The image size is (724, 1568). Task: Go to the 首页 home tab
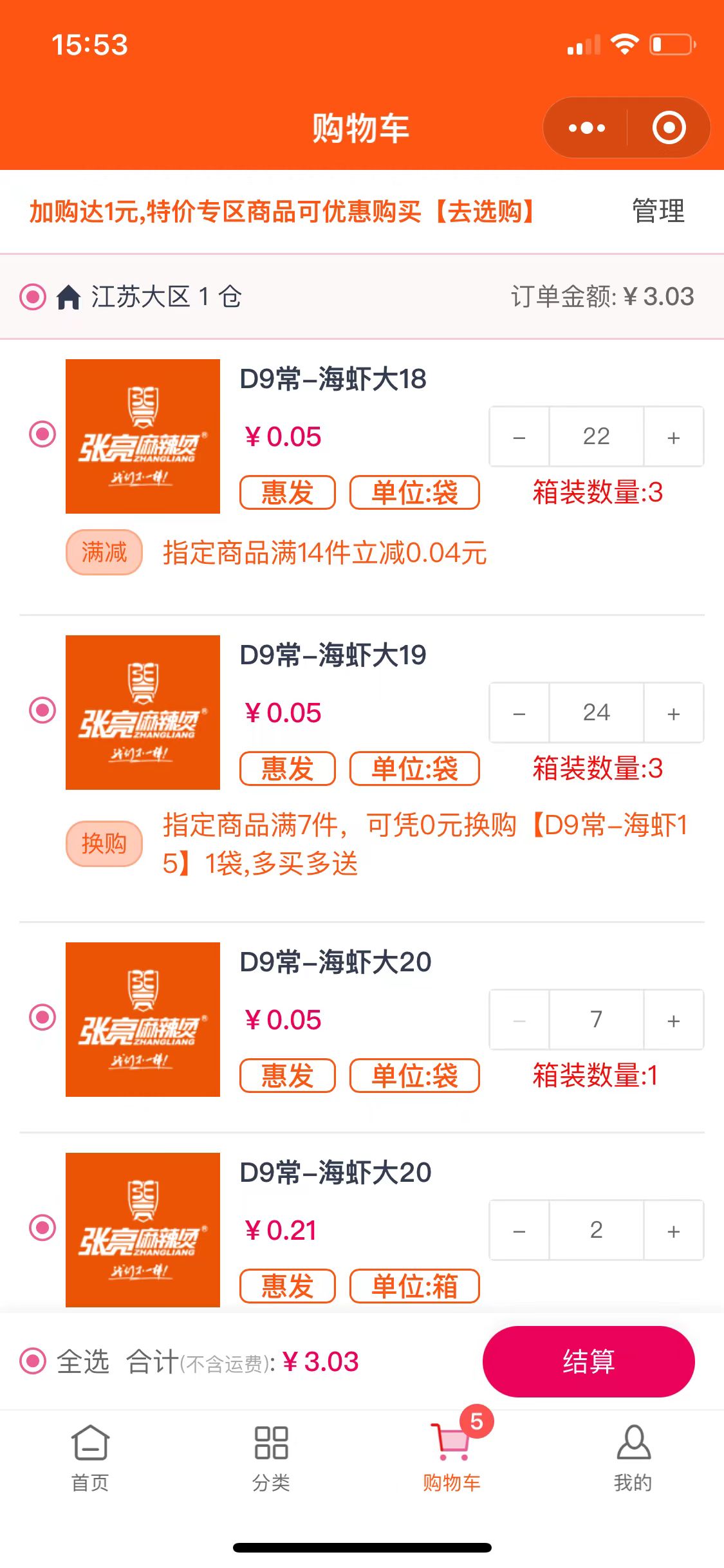[90, 1457]
